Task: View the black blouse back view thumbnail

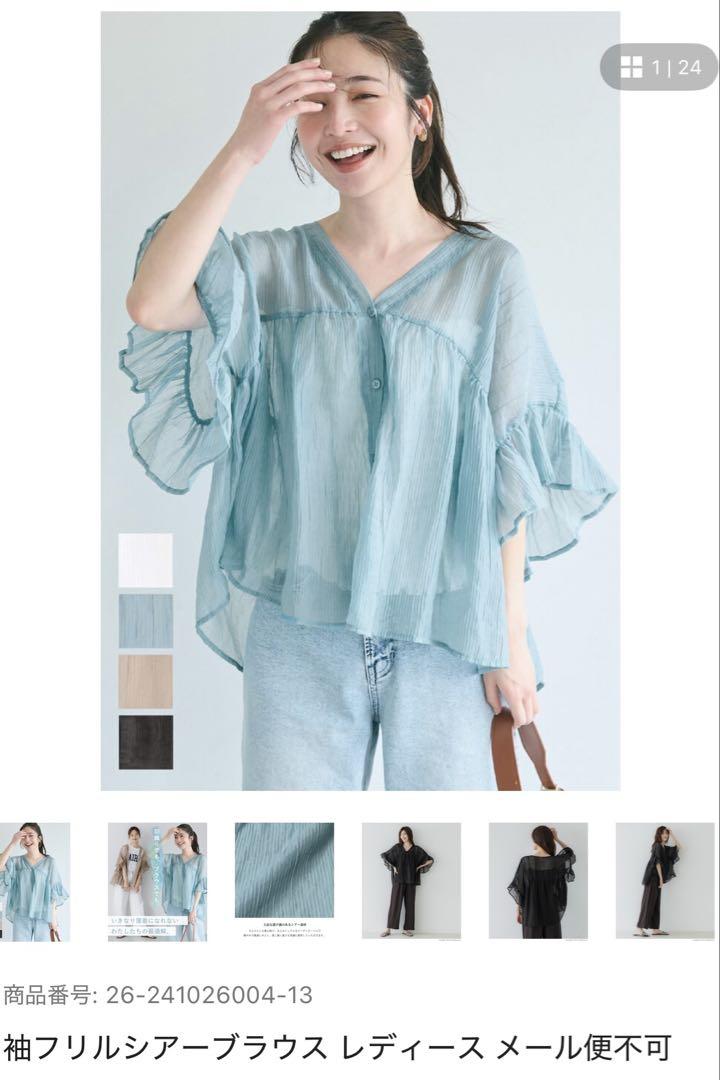Action: click(x=538, y=881)
